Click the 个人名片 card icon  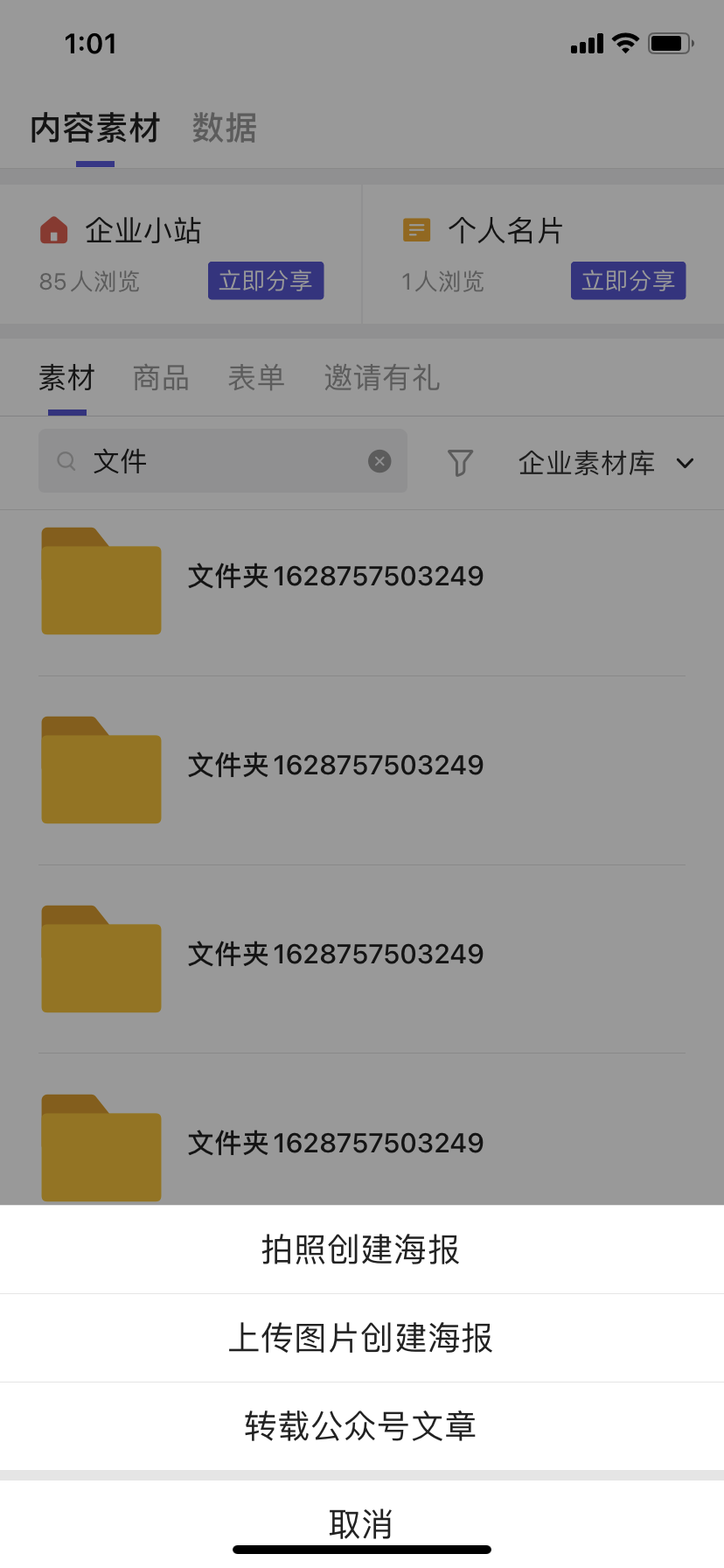point(417,229)
